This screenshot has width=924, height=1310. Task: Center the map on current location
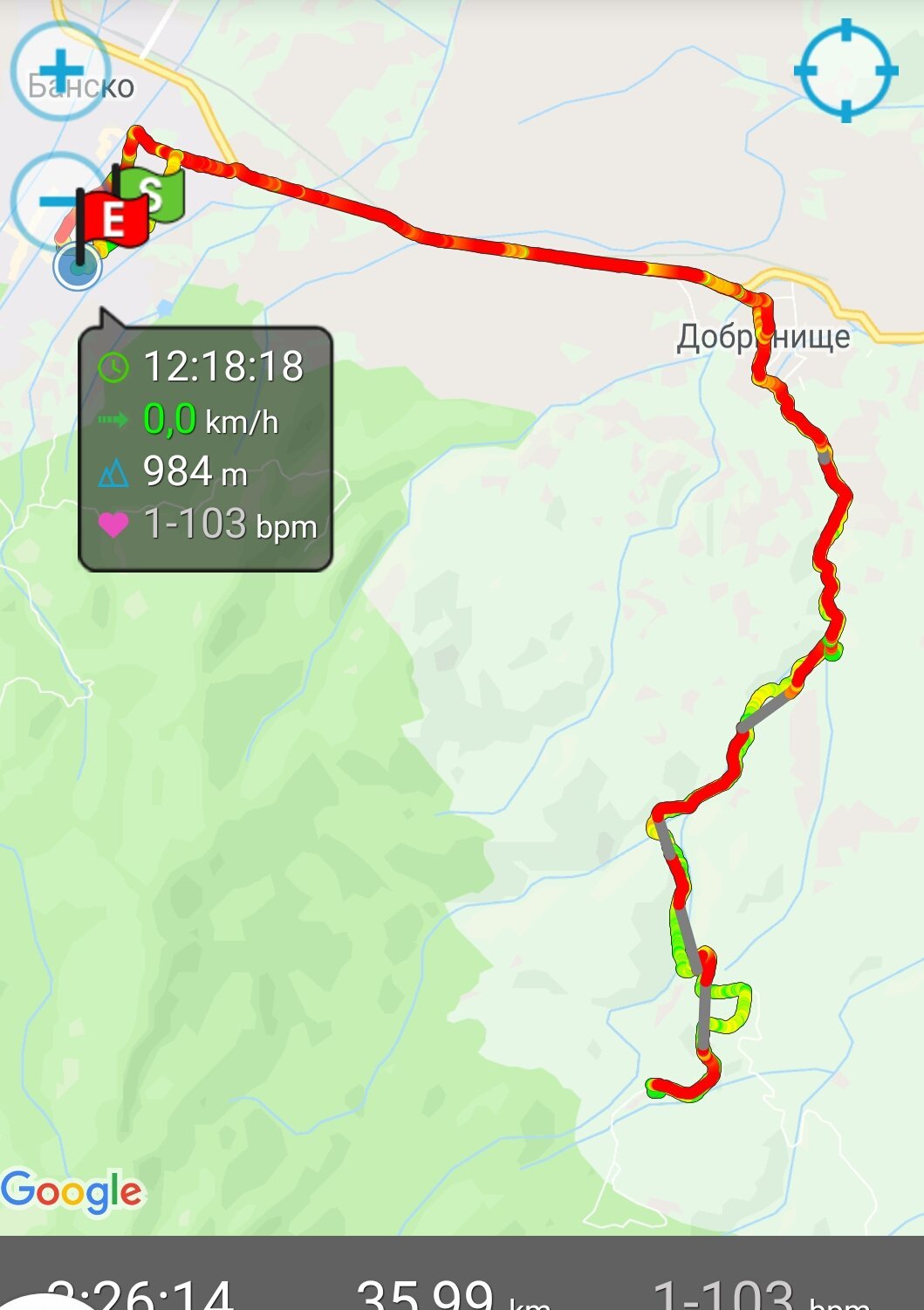click(x=845, y=70)
